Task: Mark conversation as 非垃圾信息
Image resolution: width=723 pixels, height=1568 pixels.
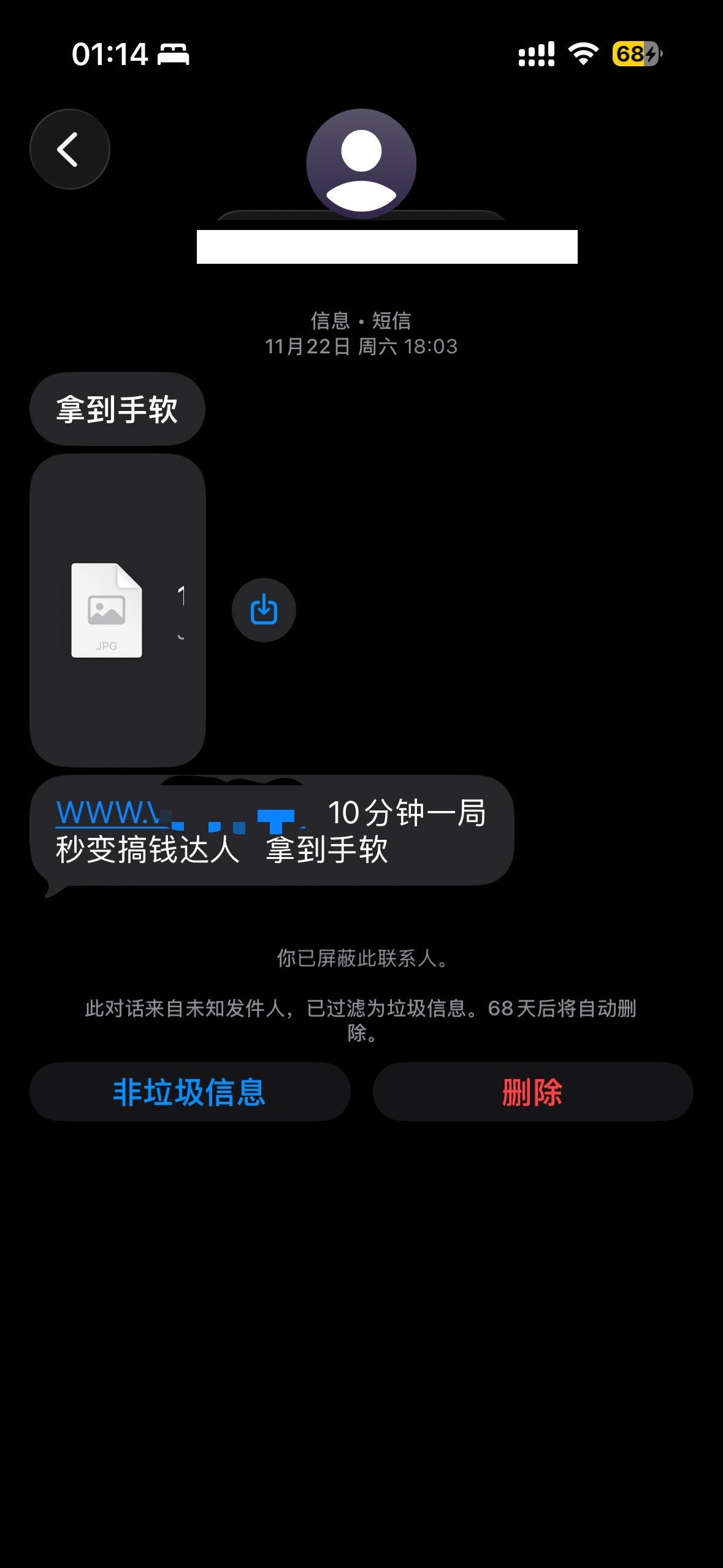Action: (x=189, y=1092)
